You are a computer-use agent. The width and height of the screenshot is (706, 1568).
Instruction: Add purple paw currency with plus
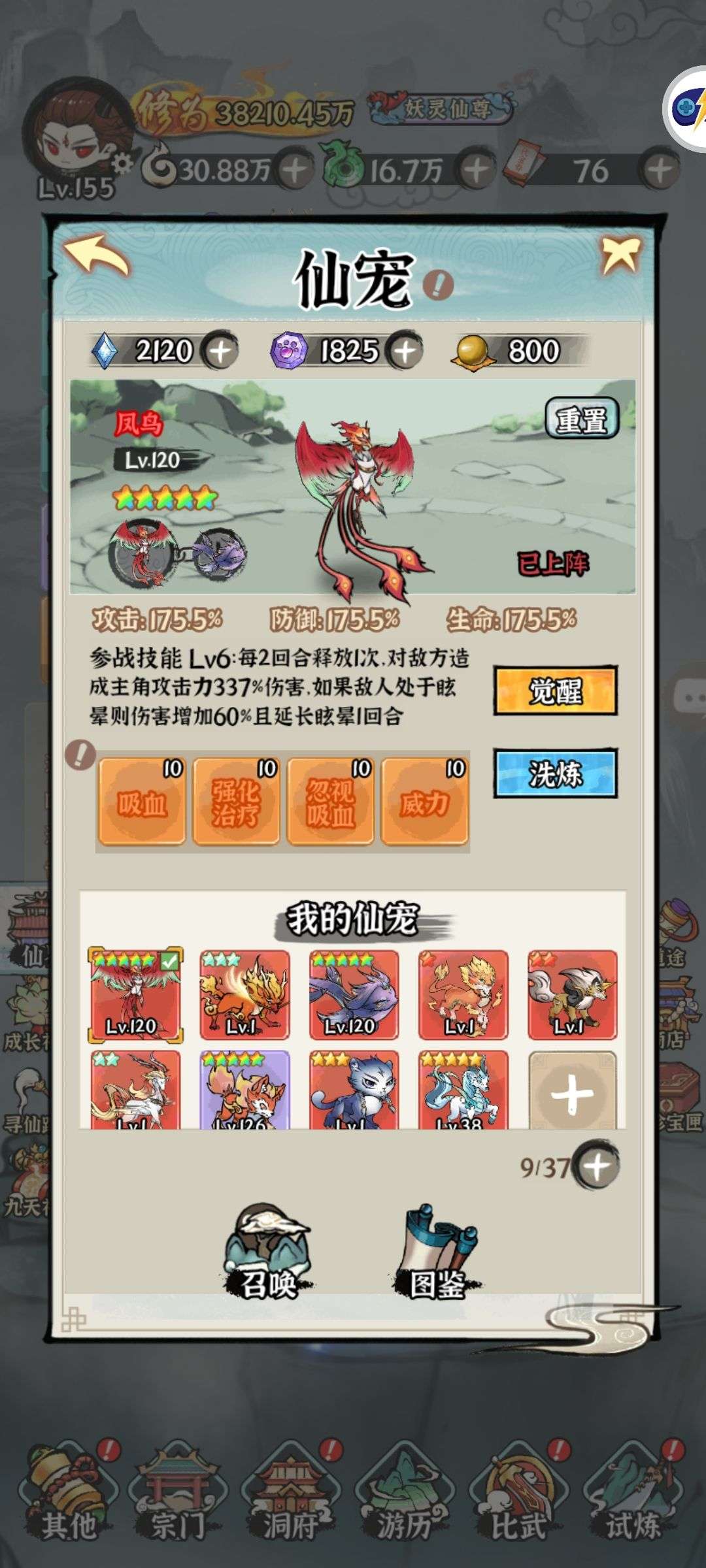pos(405,352)
